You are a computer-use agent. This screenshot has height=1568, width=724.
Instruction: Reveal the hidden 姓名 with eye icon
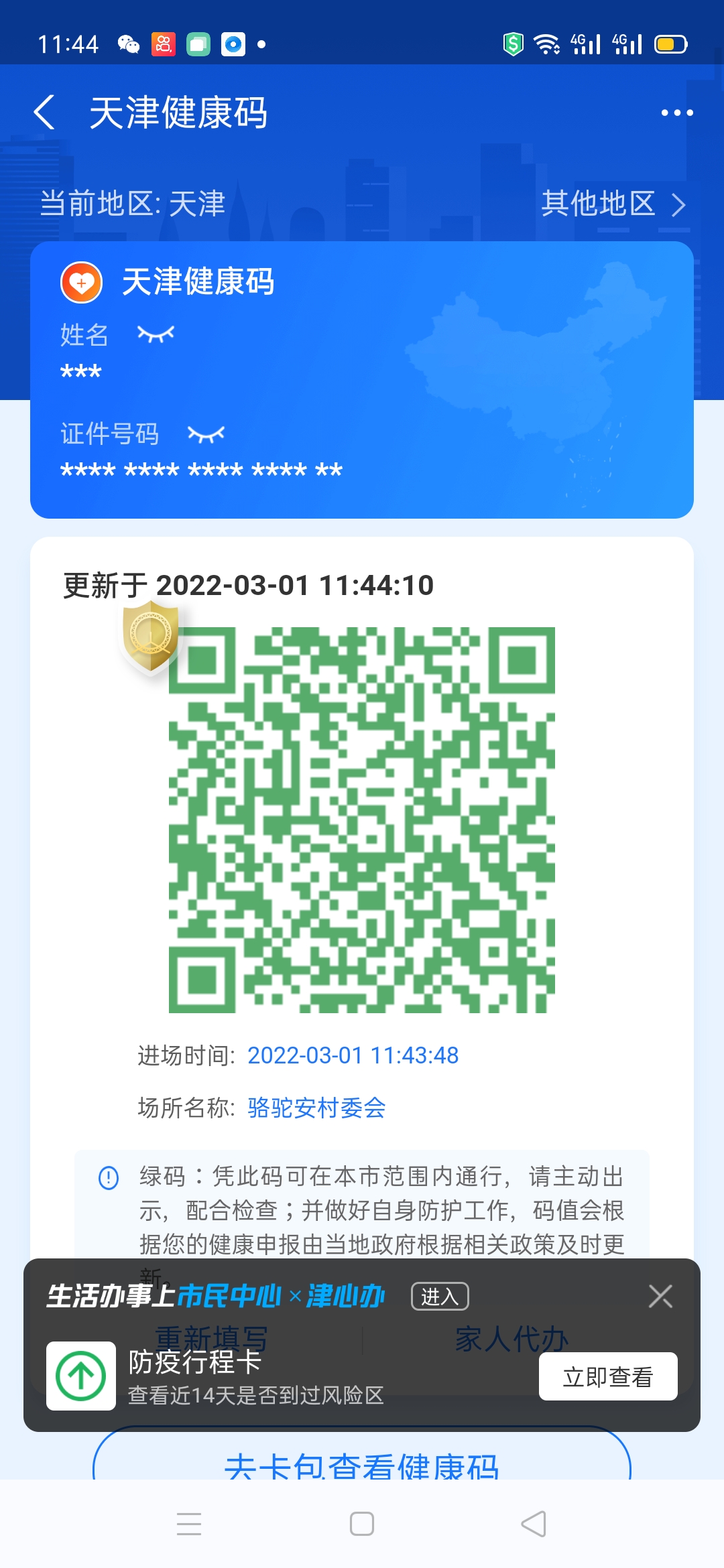[x=156, y=334]
